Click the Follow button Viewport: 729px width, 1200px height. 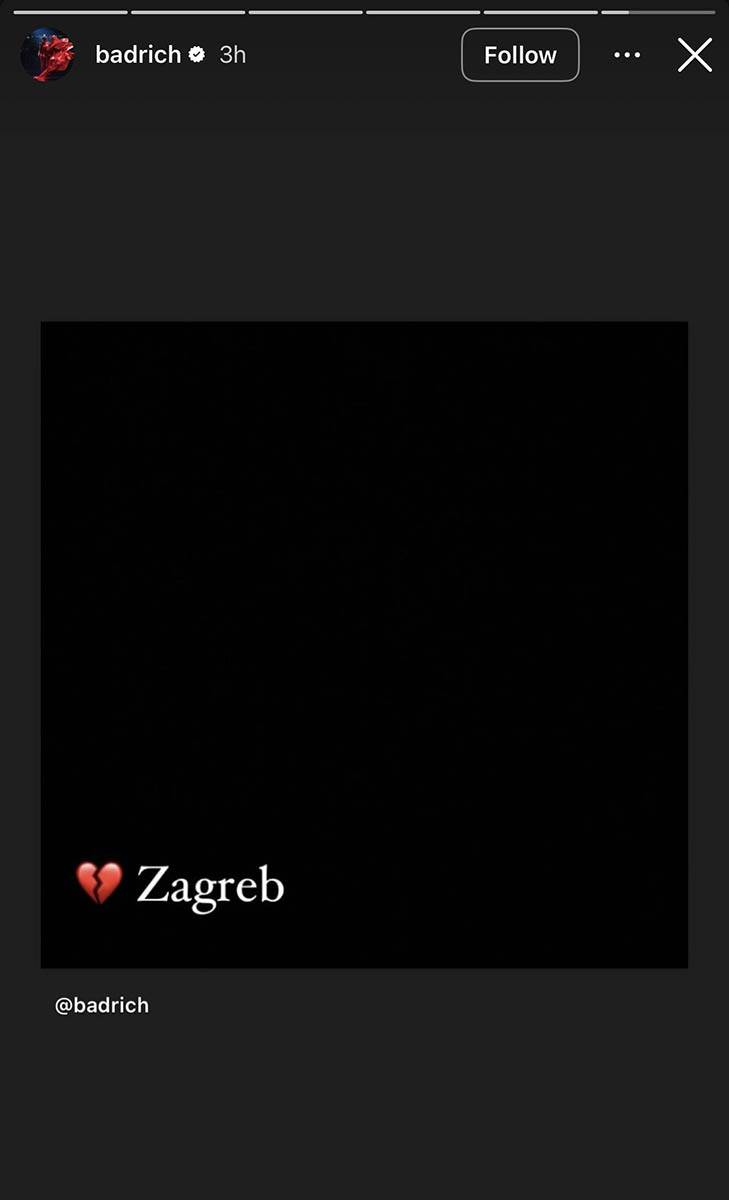[x=520, y=55]
